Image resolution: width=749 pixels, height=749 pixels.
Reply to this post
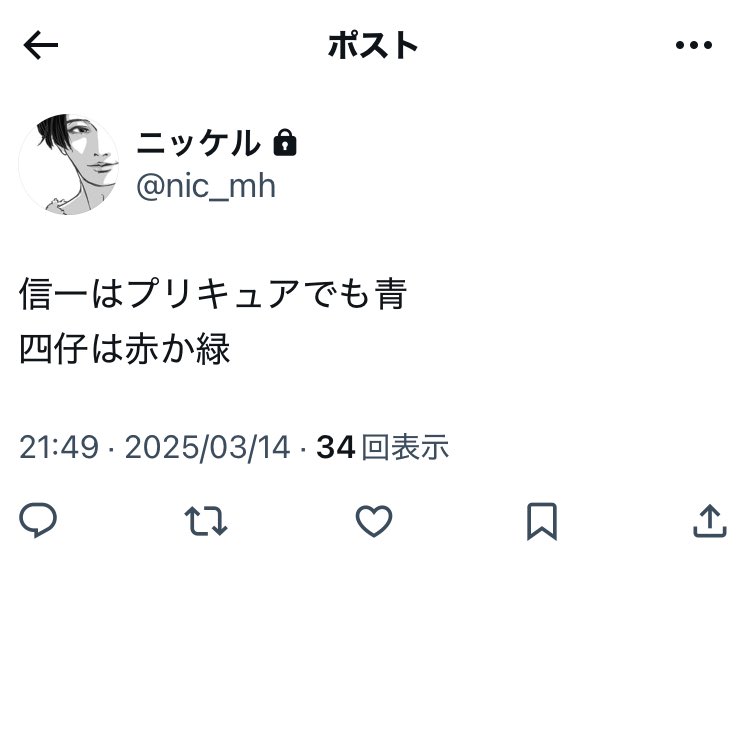(x=38, y=521)
